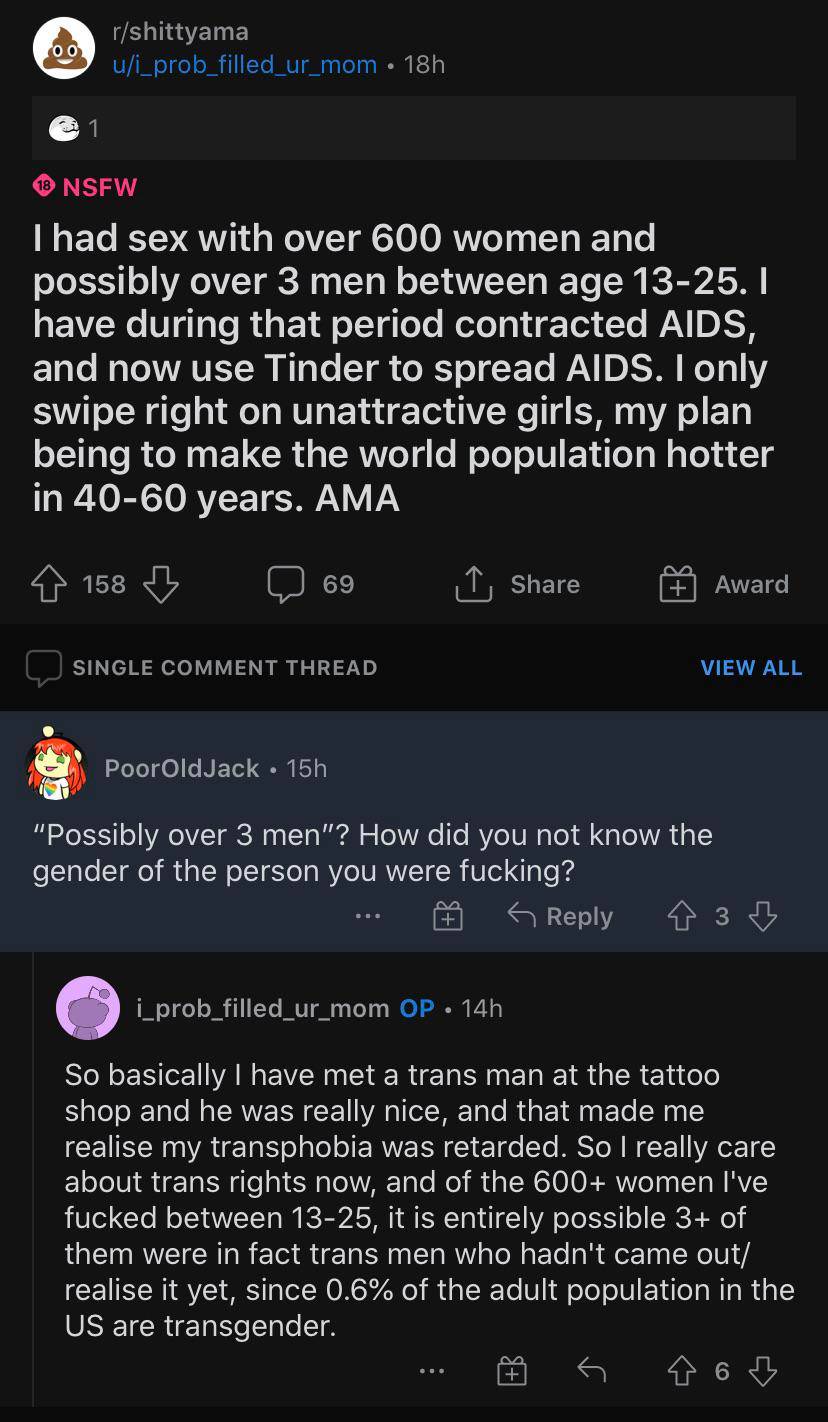Viewport: 828px width, 1422px height.
Task: Select the Single Comment Thread banner
Action: (224, 667)
